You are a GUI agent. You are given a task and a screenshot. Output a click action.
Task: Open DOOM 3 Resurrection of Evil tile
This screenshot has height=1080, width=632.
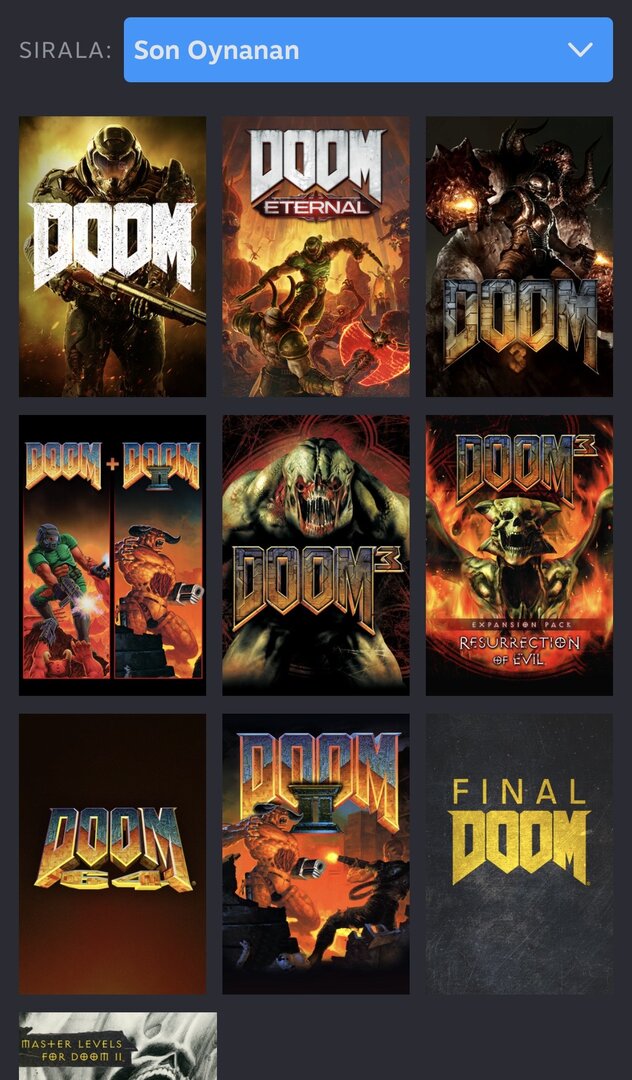click(519, 555)
